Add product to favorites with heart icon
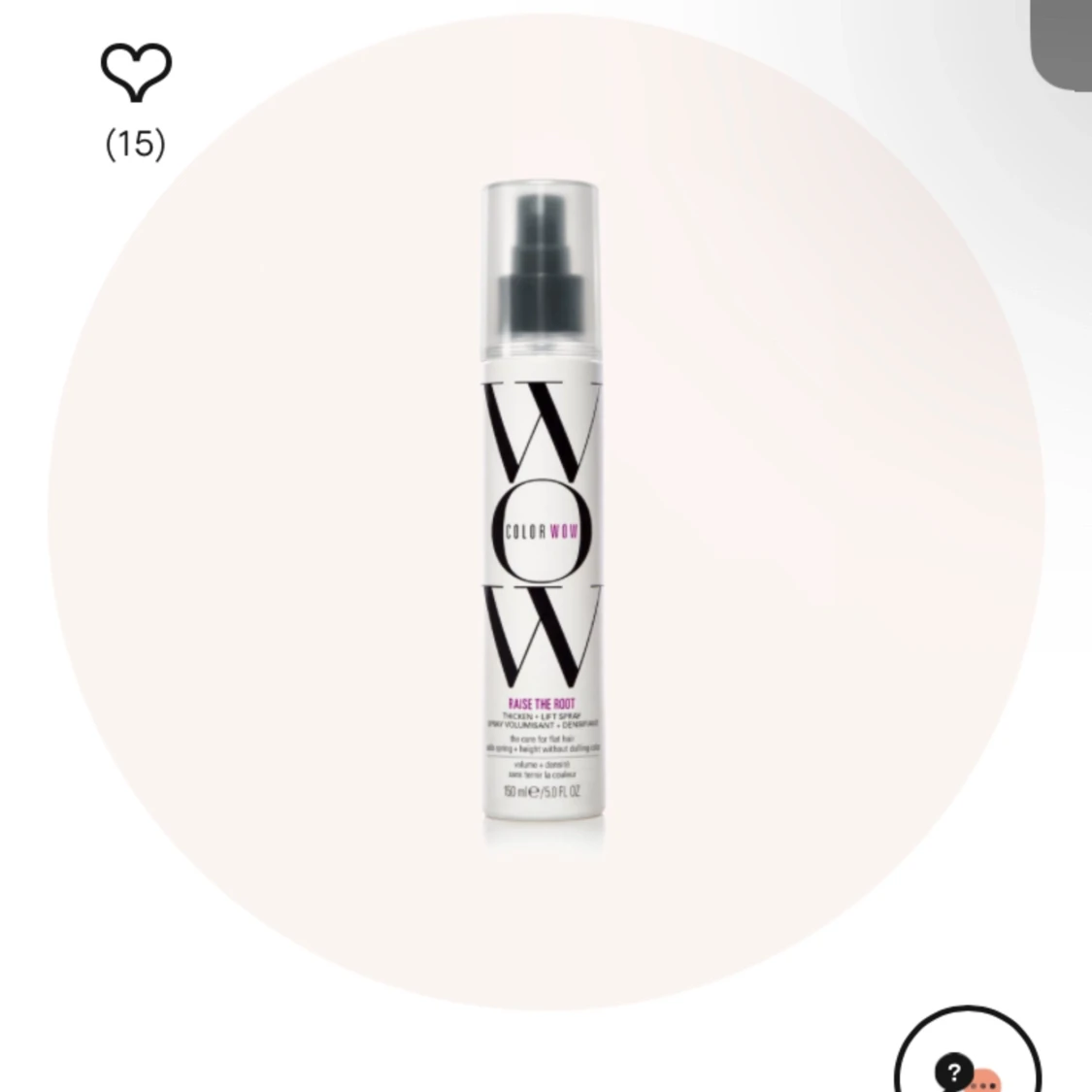 136,73
